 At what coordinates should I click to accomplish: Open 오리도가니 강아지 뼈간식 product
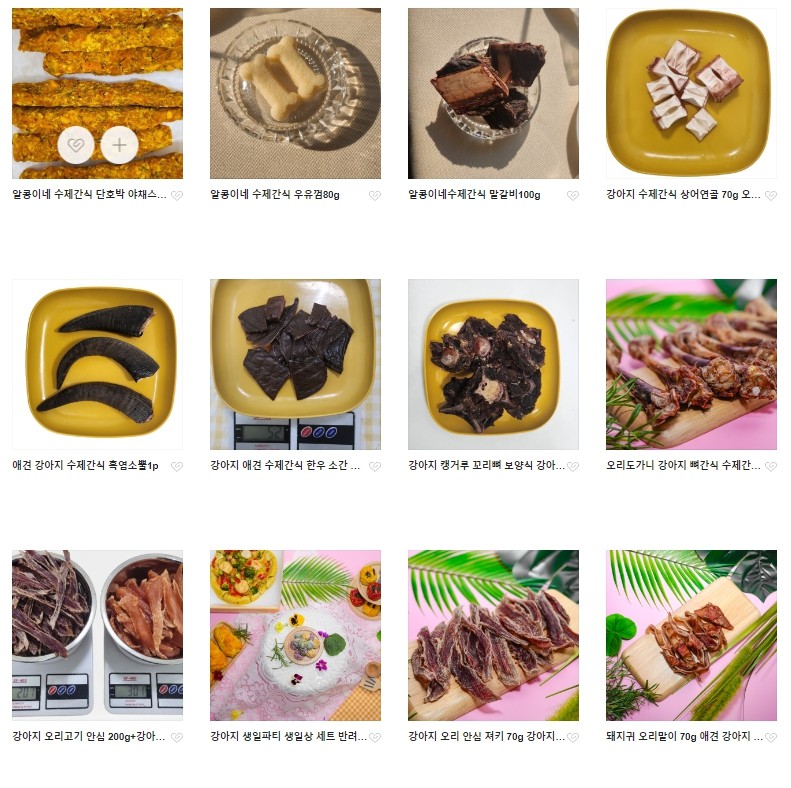(x=691, y=364)
